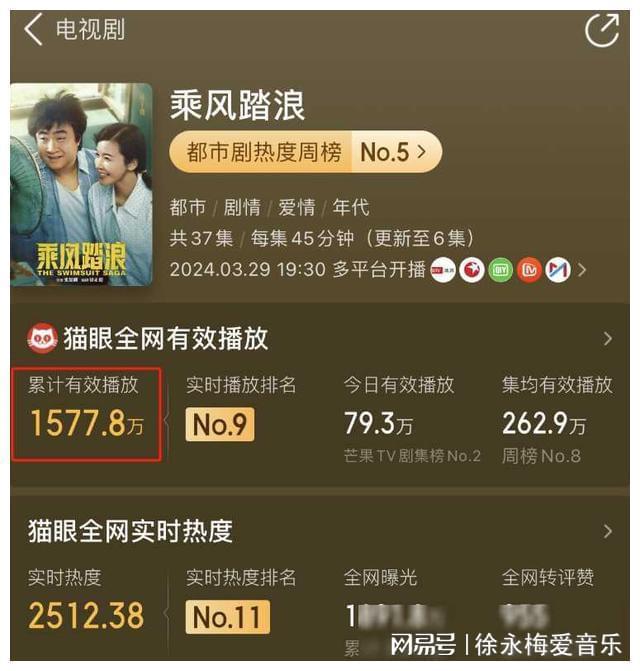The height and width of the screenshot is (671, 640).
Task: Open 猫眼全网有效播放 details
Action: tap(607, 339)
